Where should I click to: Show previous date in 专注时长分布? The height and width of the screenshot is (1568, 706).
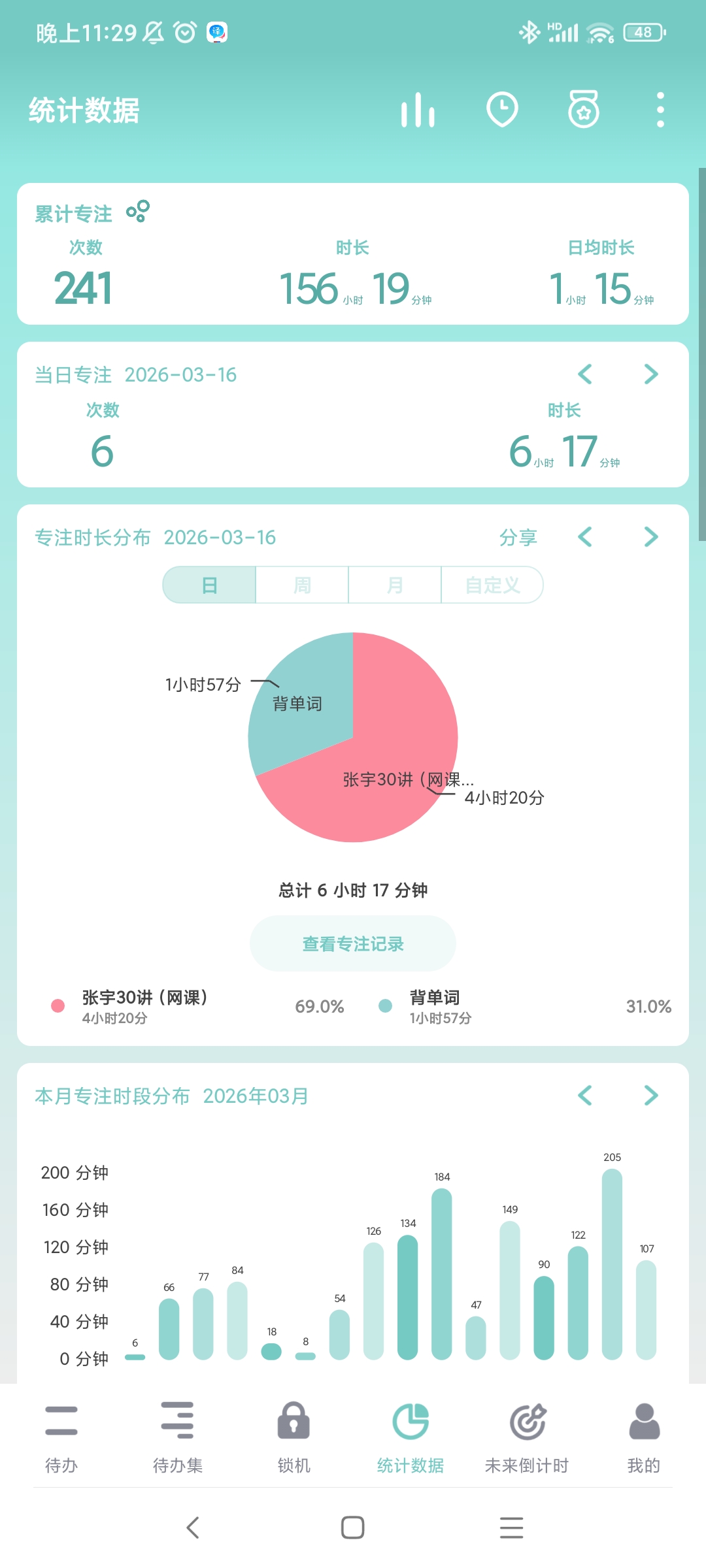585,537
